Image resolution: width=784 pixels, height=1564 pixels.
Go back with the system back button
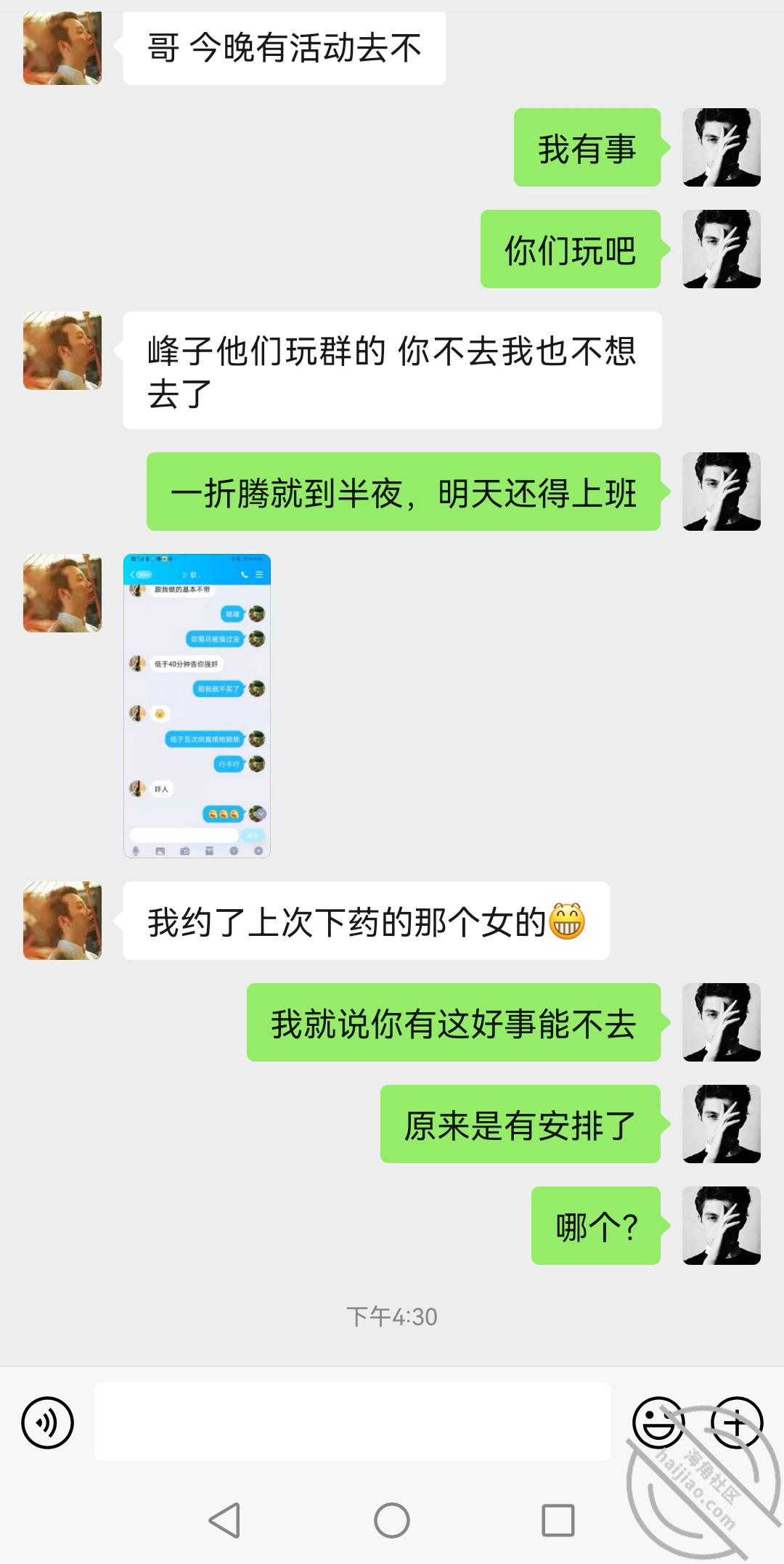pos(224,1520)
